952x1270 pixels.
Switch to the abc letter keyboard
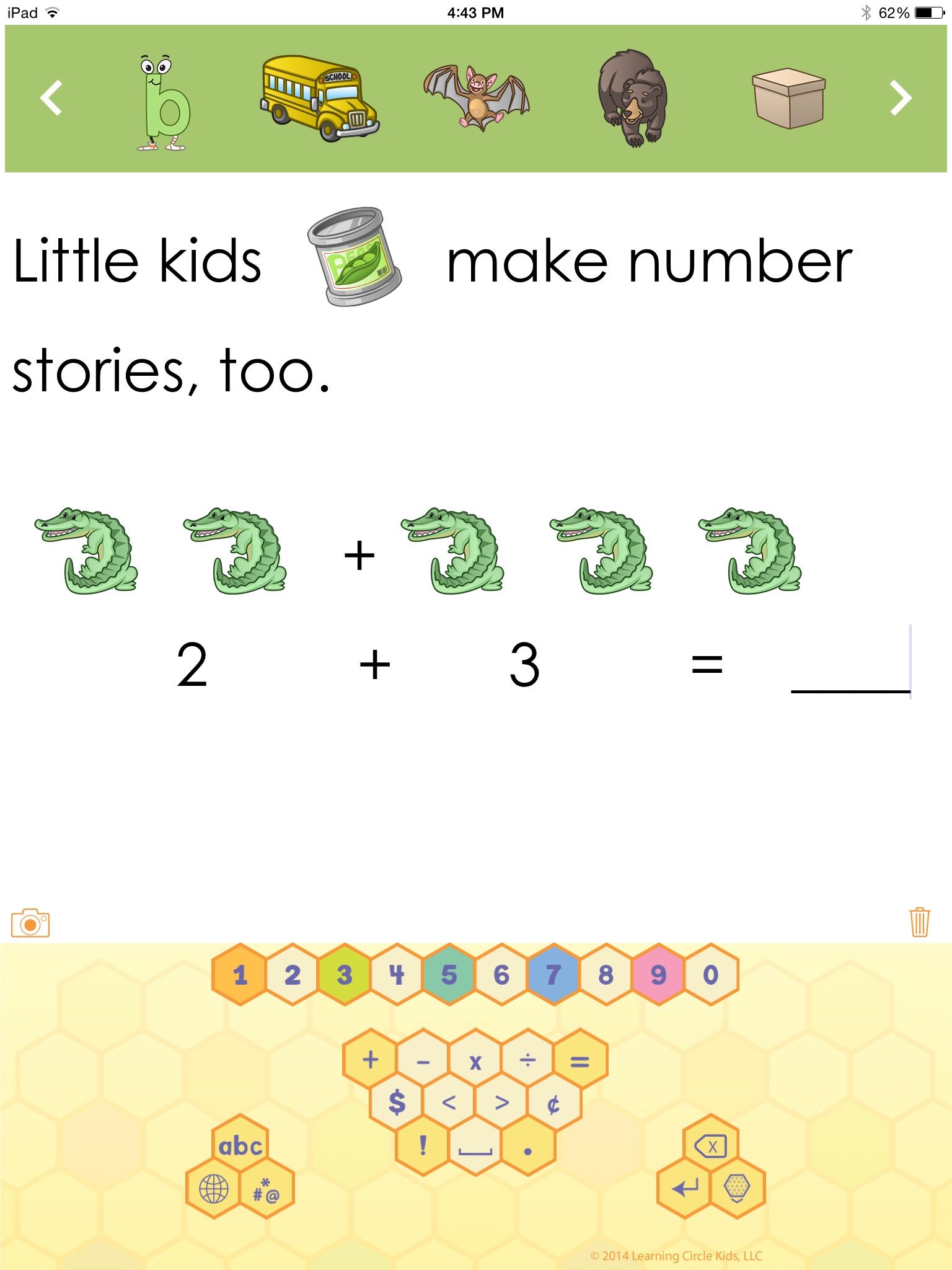pos(240,1146)
